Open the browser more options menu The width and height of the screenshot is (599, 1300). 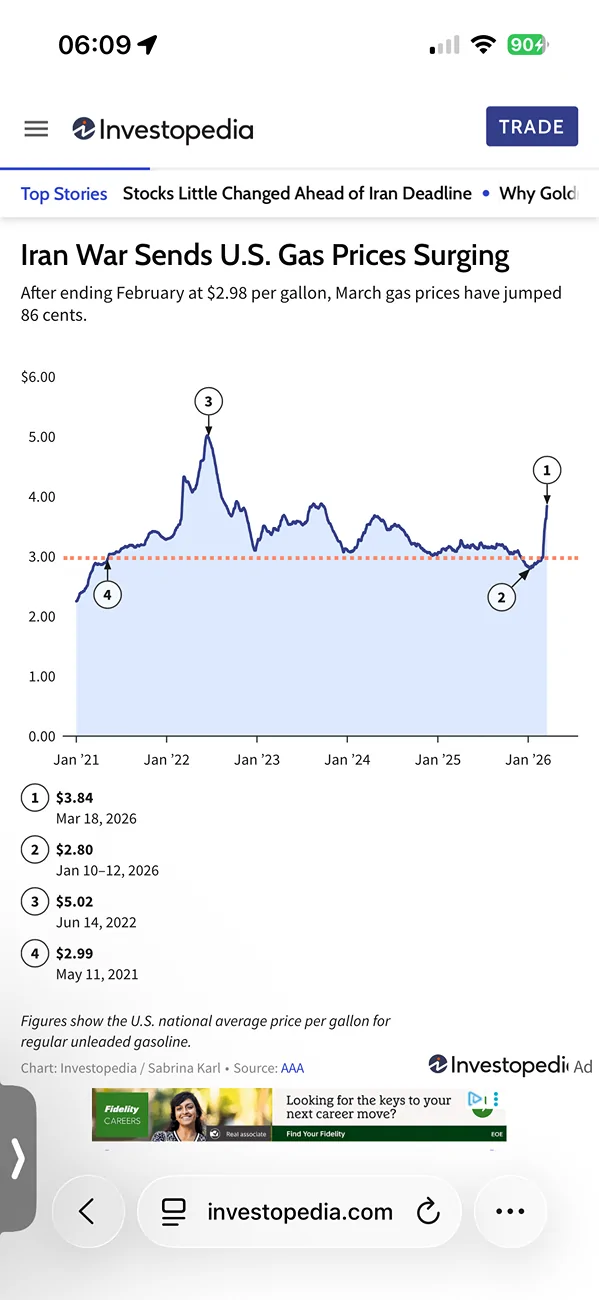(x=510, y=1212)
